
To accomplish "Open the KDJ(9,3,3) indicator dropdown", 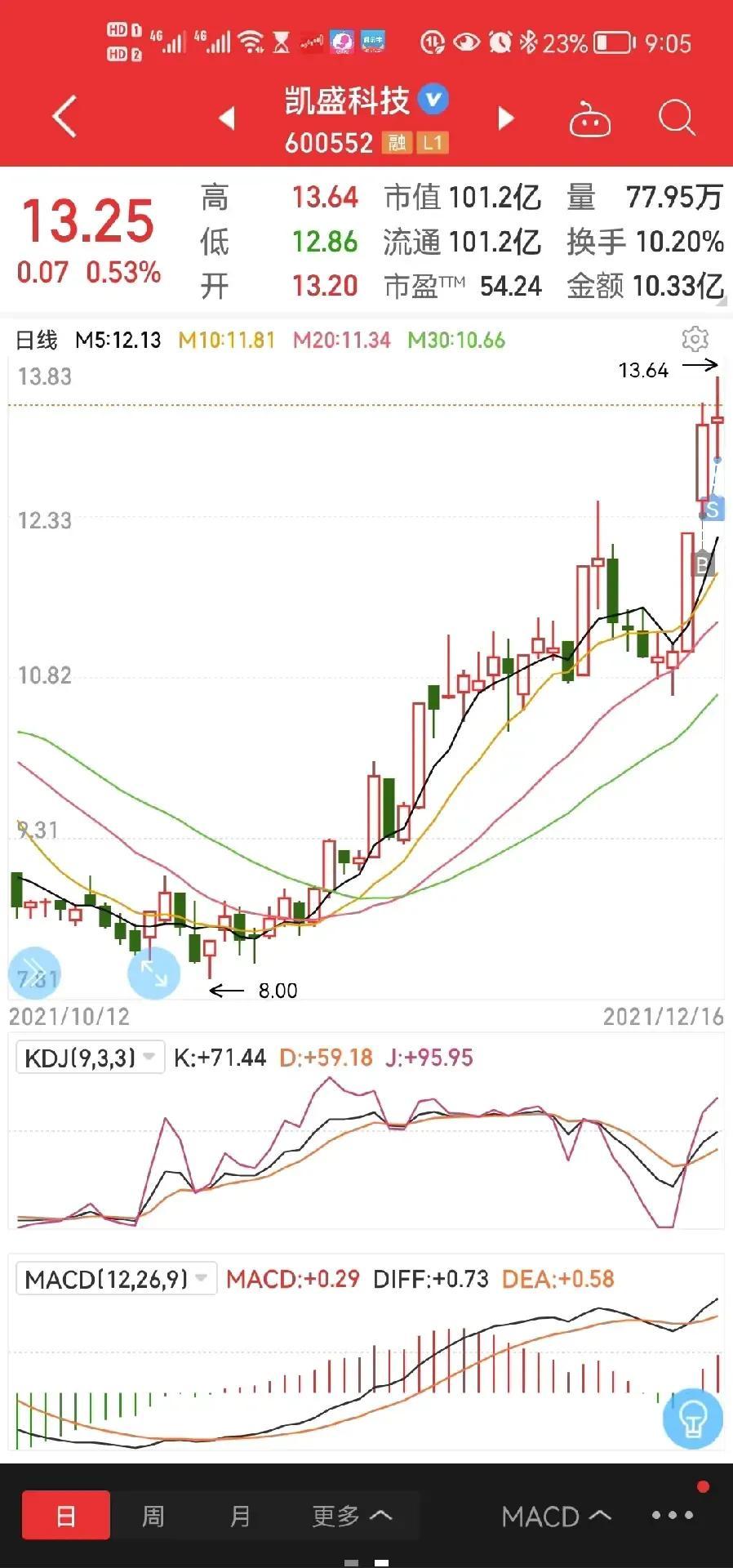I will point(90,1058).
